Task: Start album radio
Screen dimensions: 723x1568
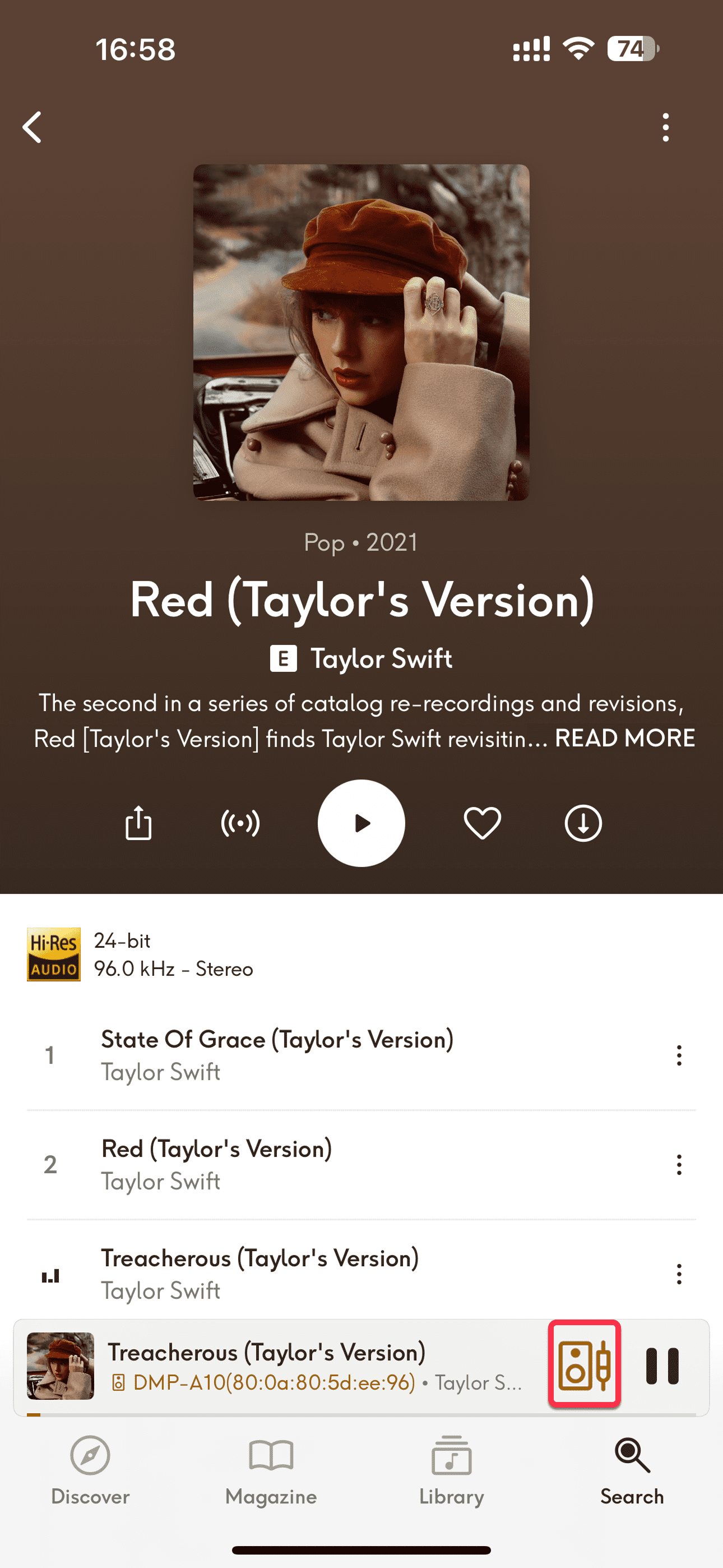Action: point(240,823)
